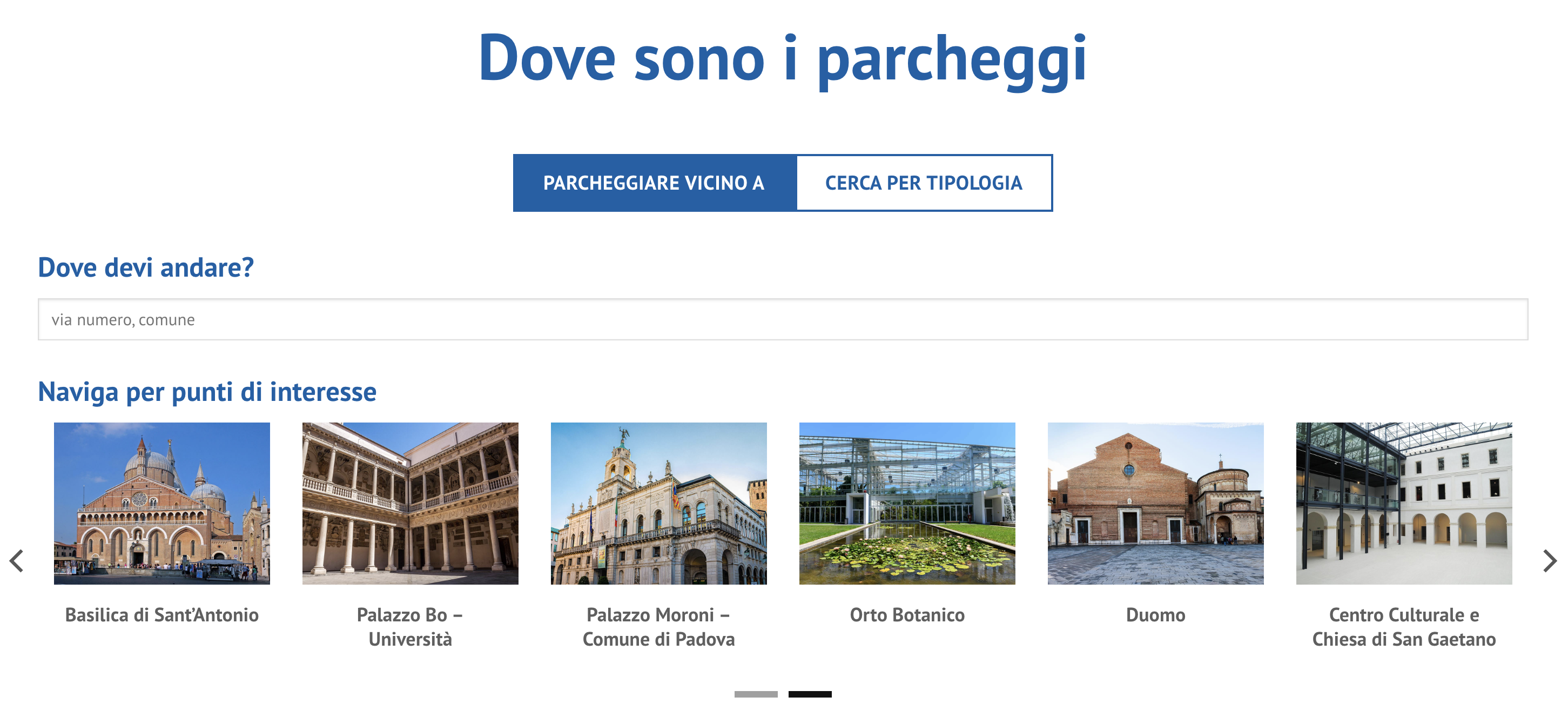Select the Parcheggiare vicino a tab
1568x717 pixels.
tap(654, 183)
